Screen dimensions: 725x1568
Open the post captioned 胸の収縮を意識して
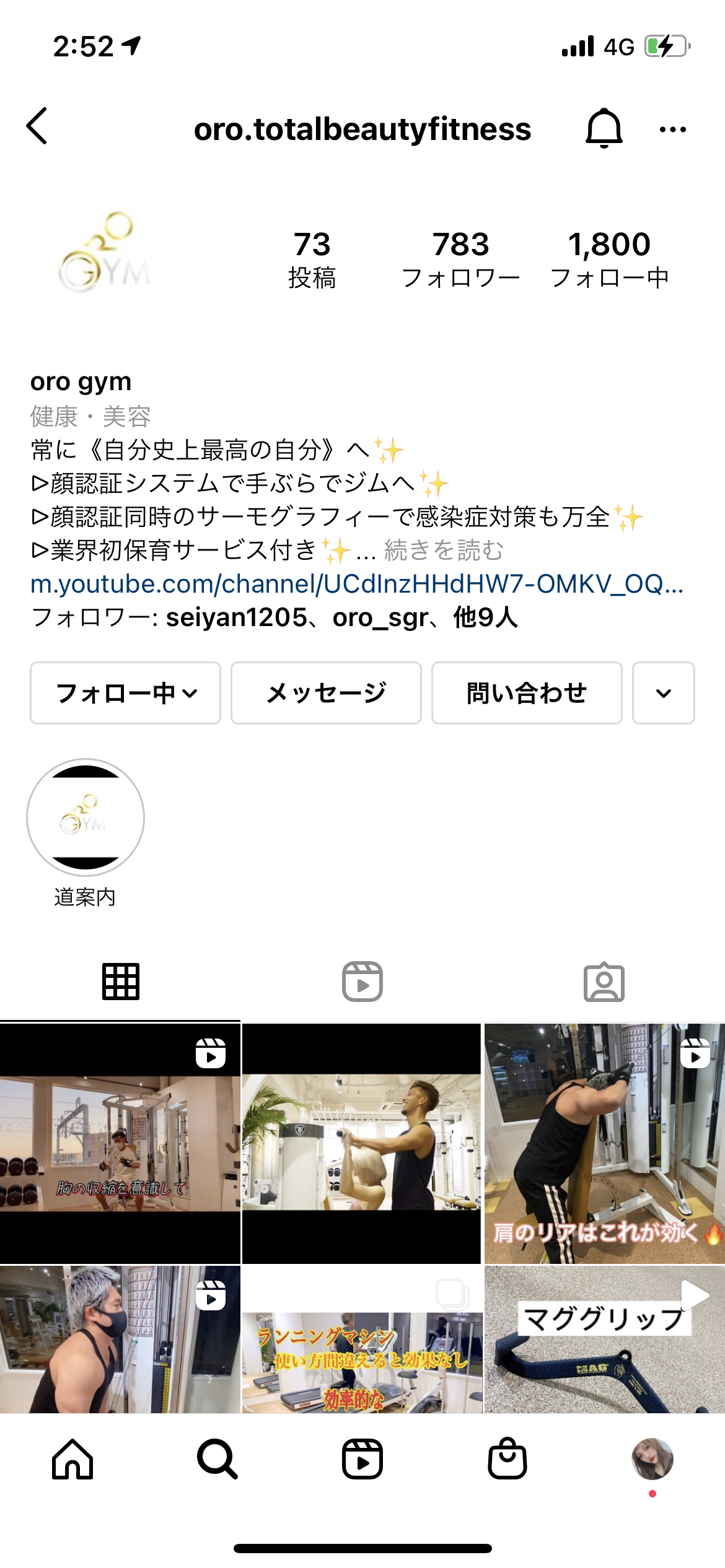(x=120, y=1143)
